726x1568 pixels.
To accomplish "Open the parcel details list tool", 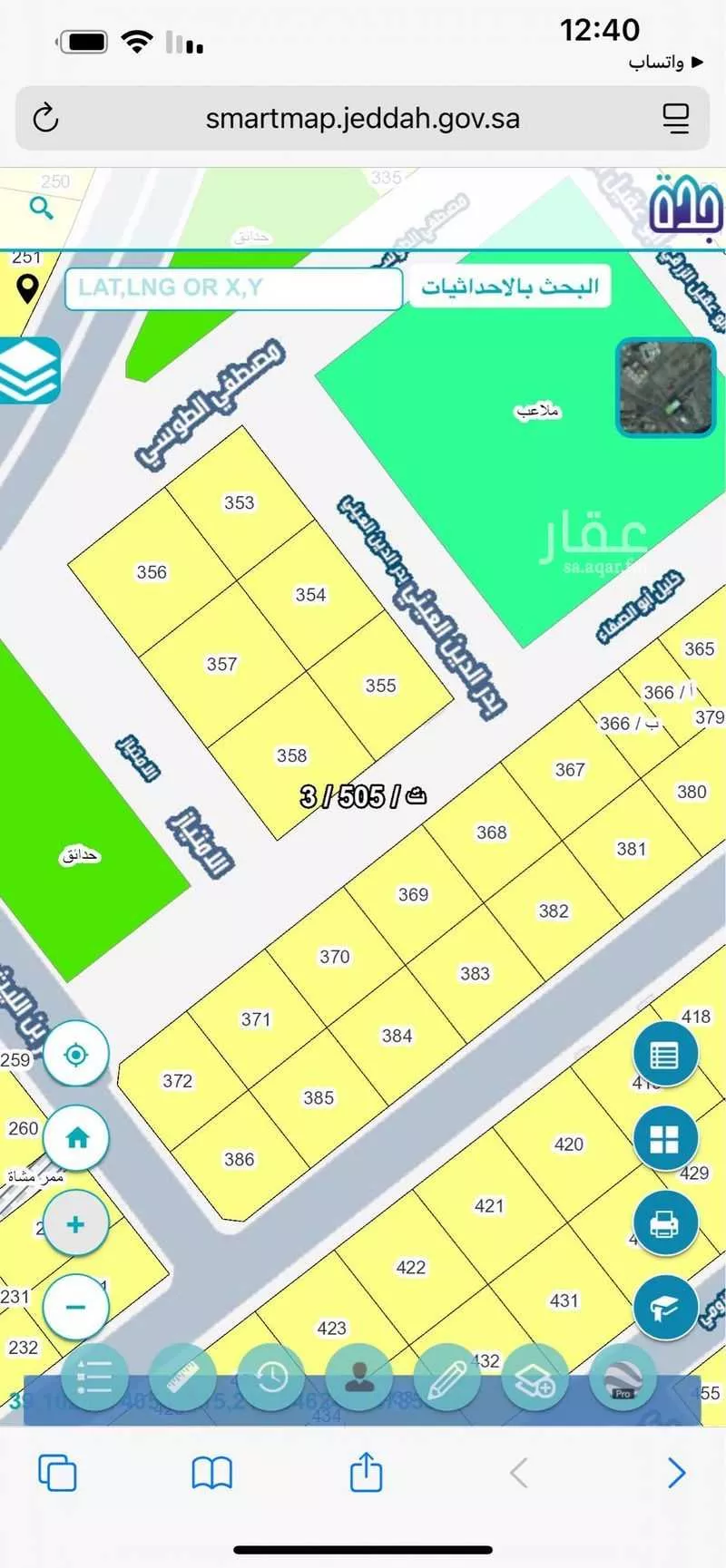I will pyautogui.click(x=665, y=1055).
